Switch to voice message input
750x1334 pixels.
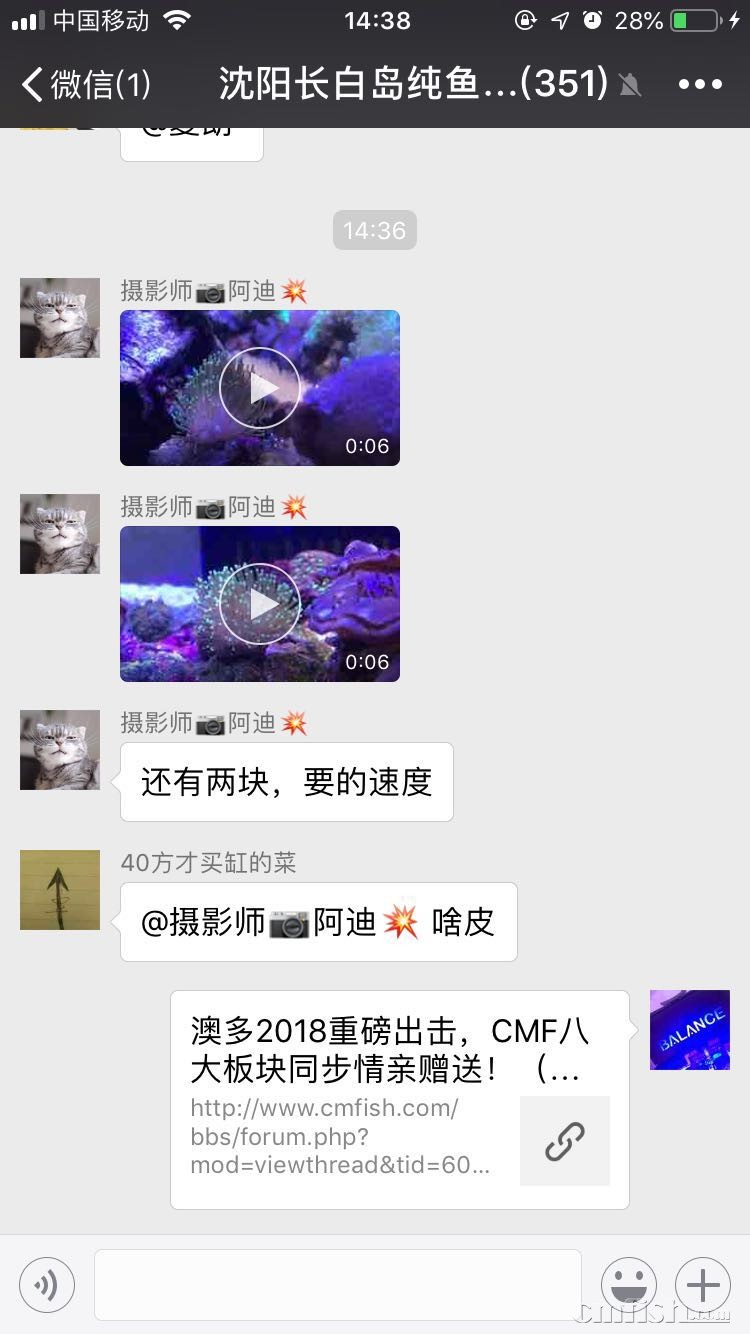(47, 1285)
